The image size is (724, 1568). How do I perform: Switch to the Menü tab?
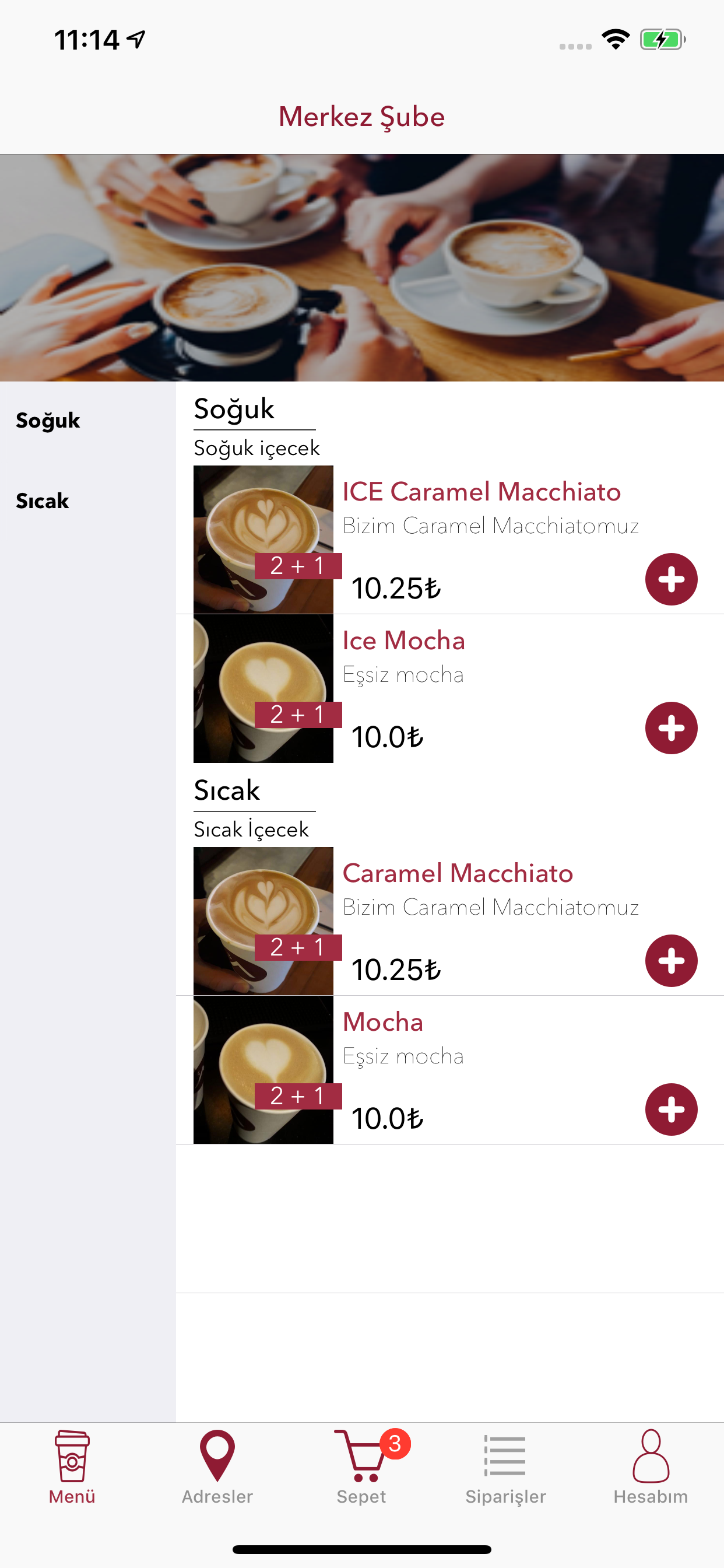(x=72, y=1466)
